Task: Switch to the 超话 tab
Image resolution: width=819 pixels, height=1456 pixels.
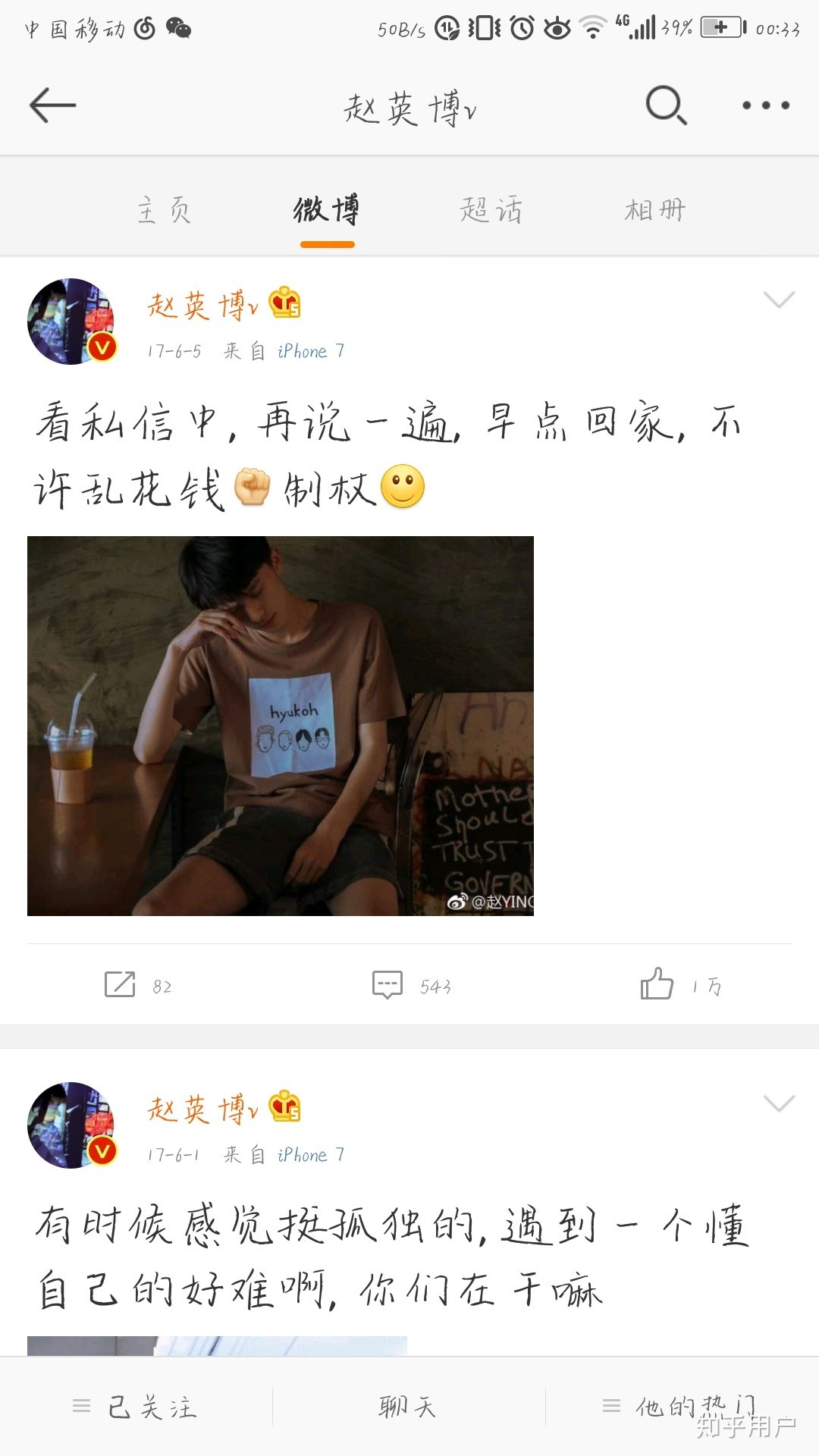Action: [491, 210]
